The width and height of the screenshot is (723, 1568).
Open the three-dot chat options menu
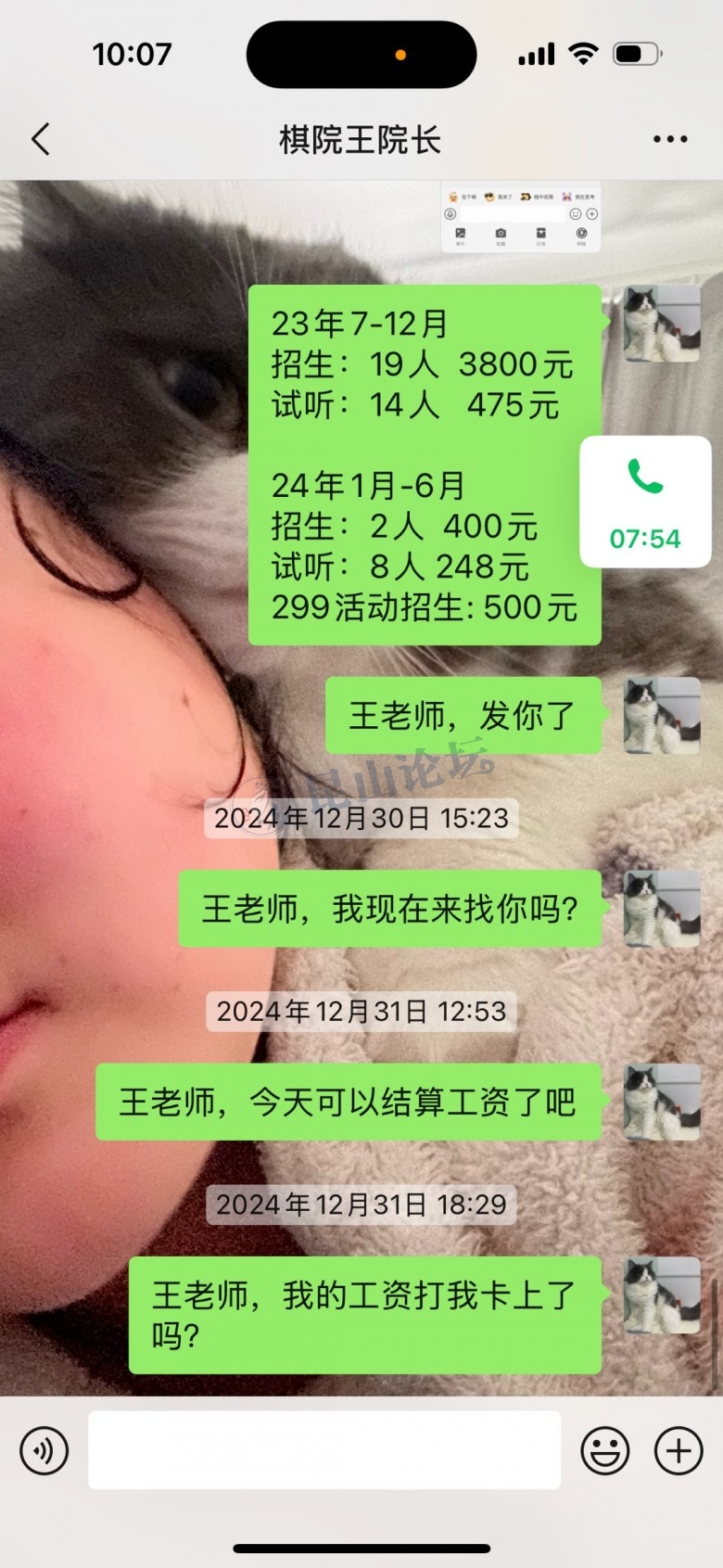point(669,140)
